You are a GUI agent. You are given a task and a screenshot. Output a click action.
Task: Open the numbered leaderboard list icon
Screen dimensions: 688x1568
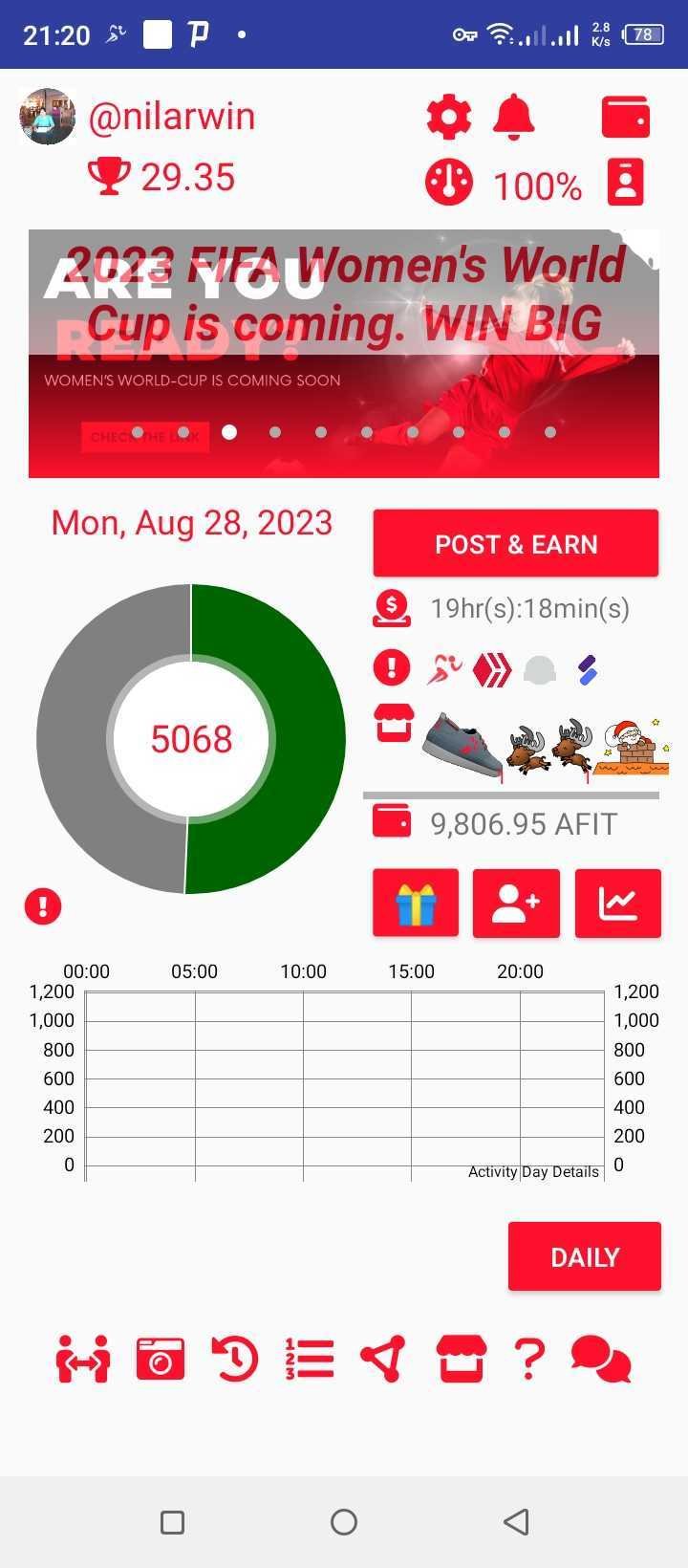(310, 1359)
